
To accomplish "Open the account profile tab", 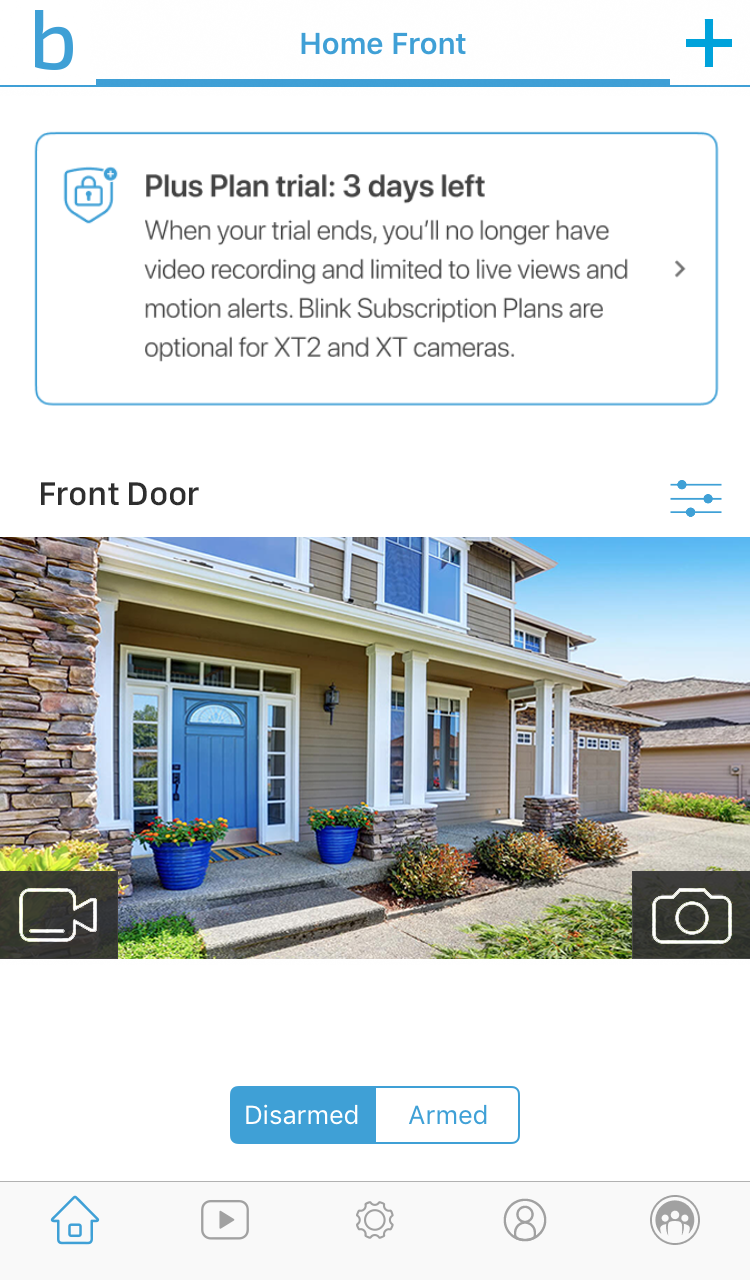I will pyautogui.click(x=525, y=1220).
